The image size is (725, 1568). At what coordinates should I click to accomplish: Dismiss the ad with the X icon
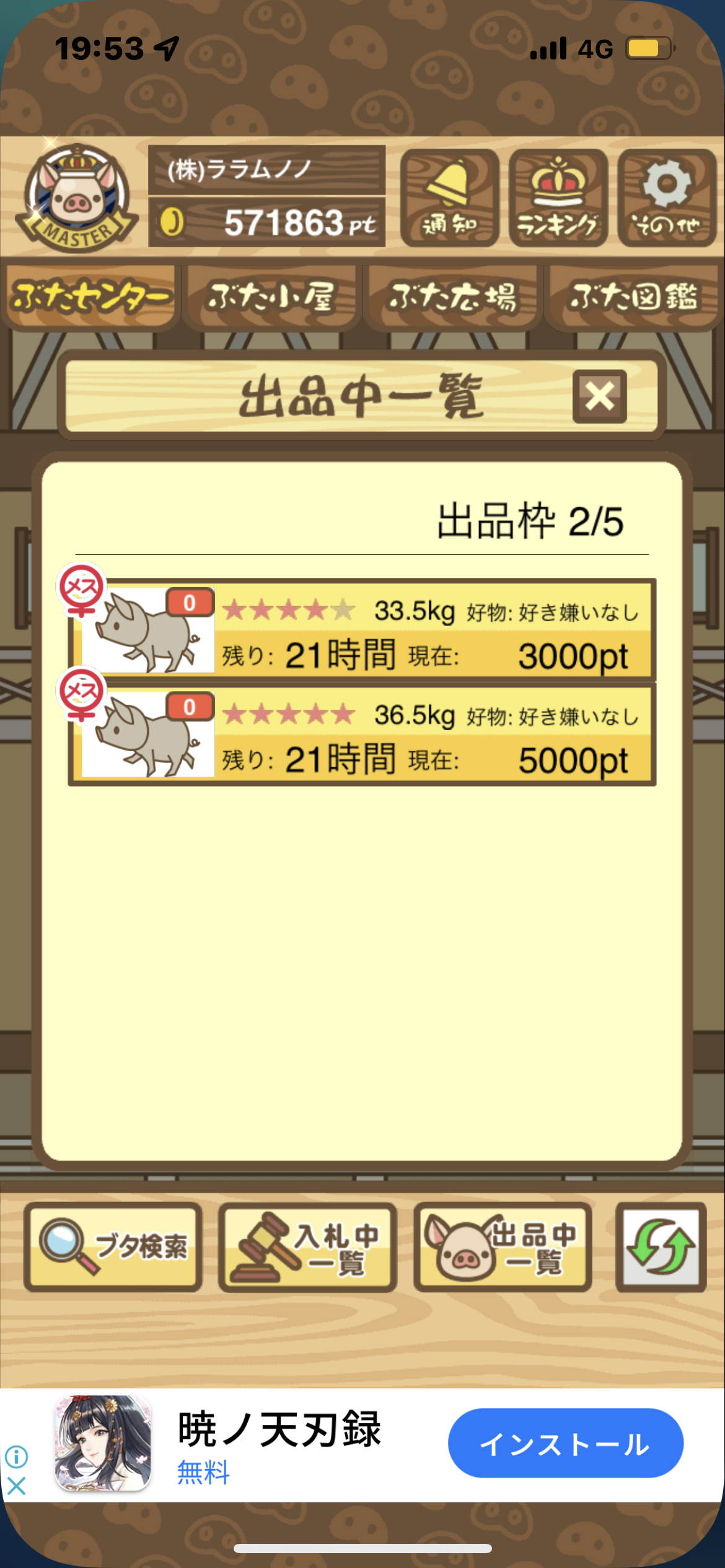(17, 1486)
